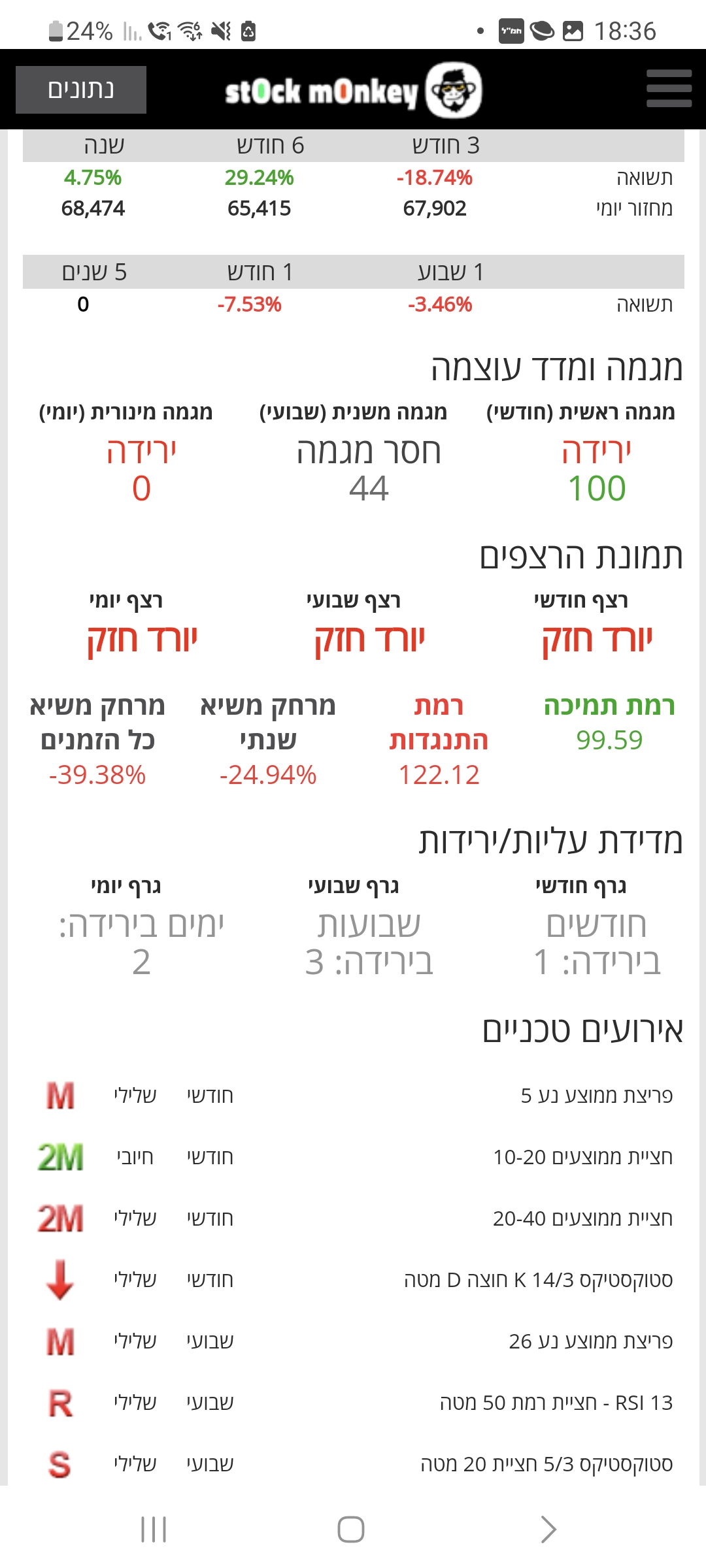
Task: Open the hamburger menu
Action: click(x=669, y=89)
